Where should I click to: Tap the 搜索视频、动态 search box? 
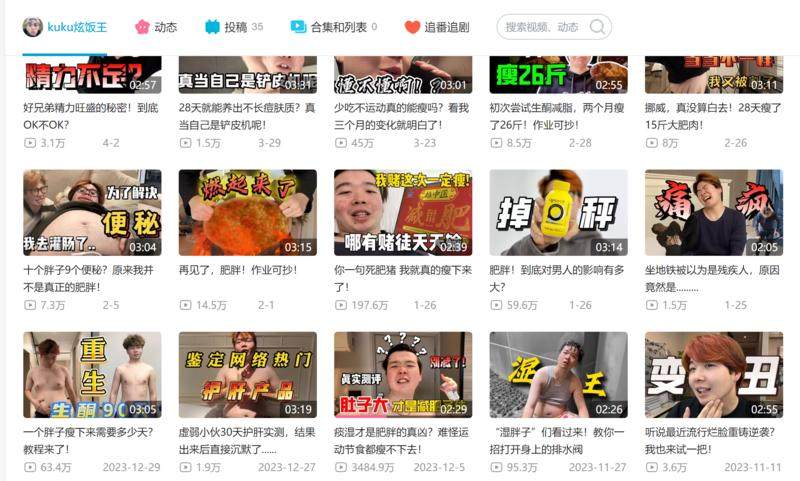[545, 27]
